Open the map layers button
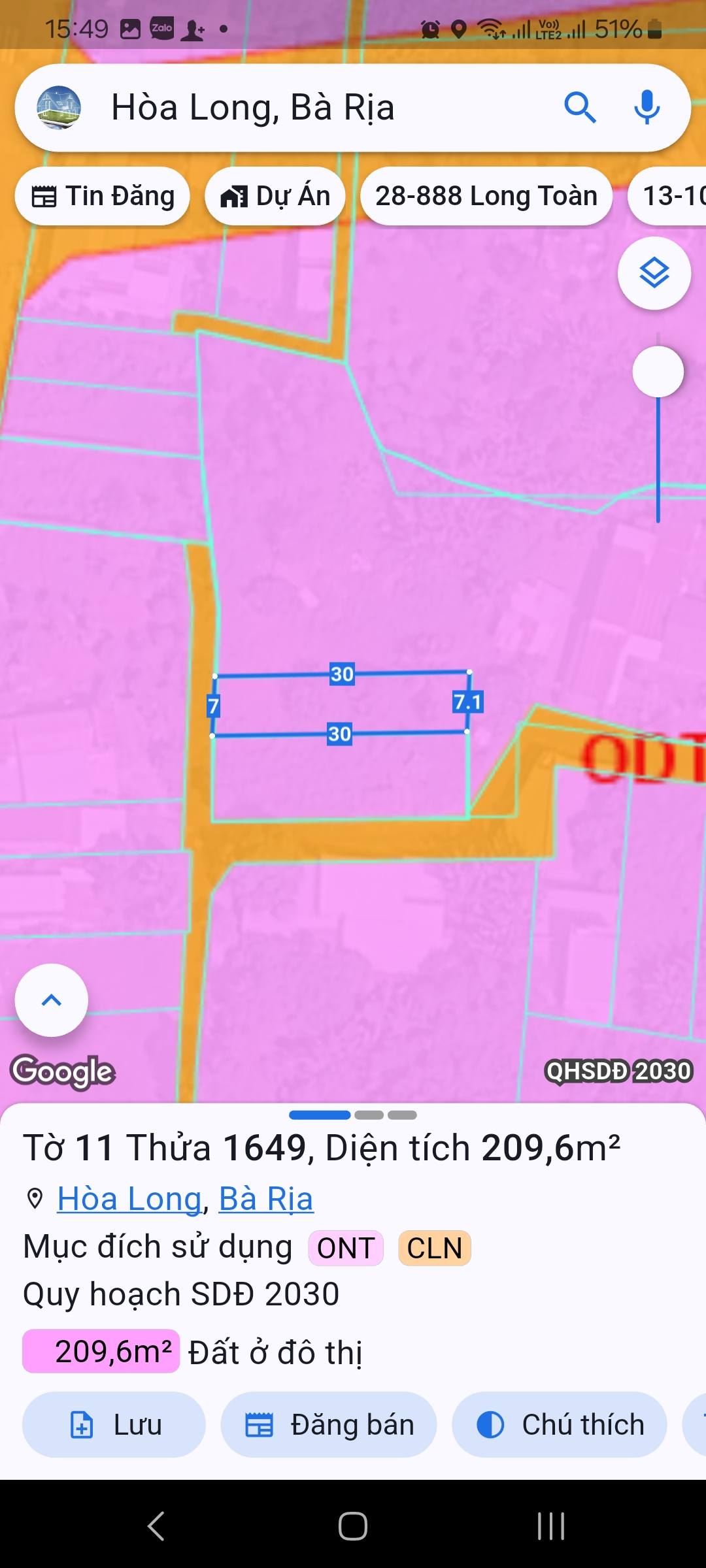 654,273
